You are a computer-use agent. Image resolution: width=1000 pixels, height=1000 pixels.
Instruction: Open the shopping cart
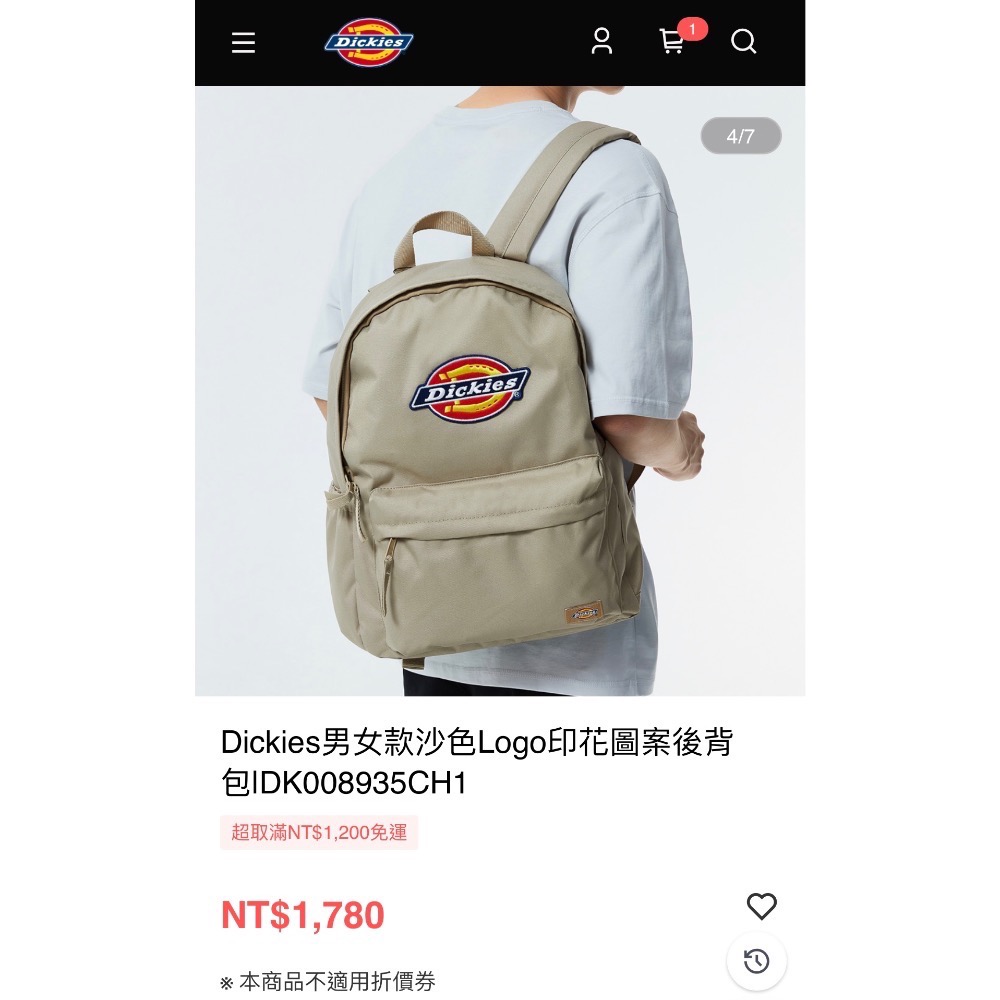pos(672,41)
